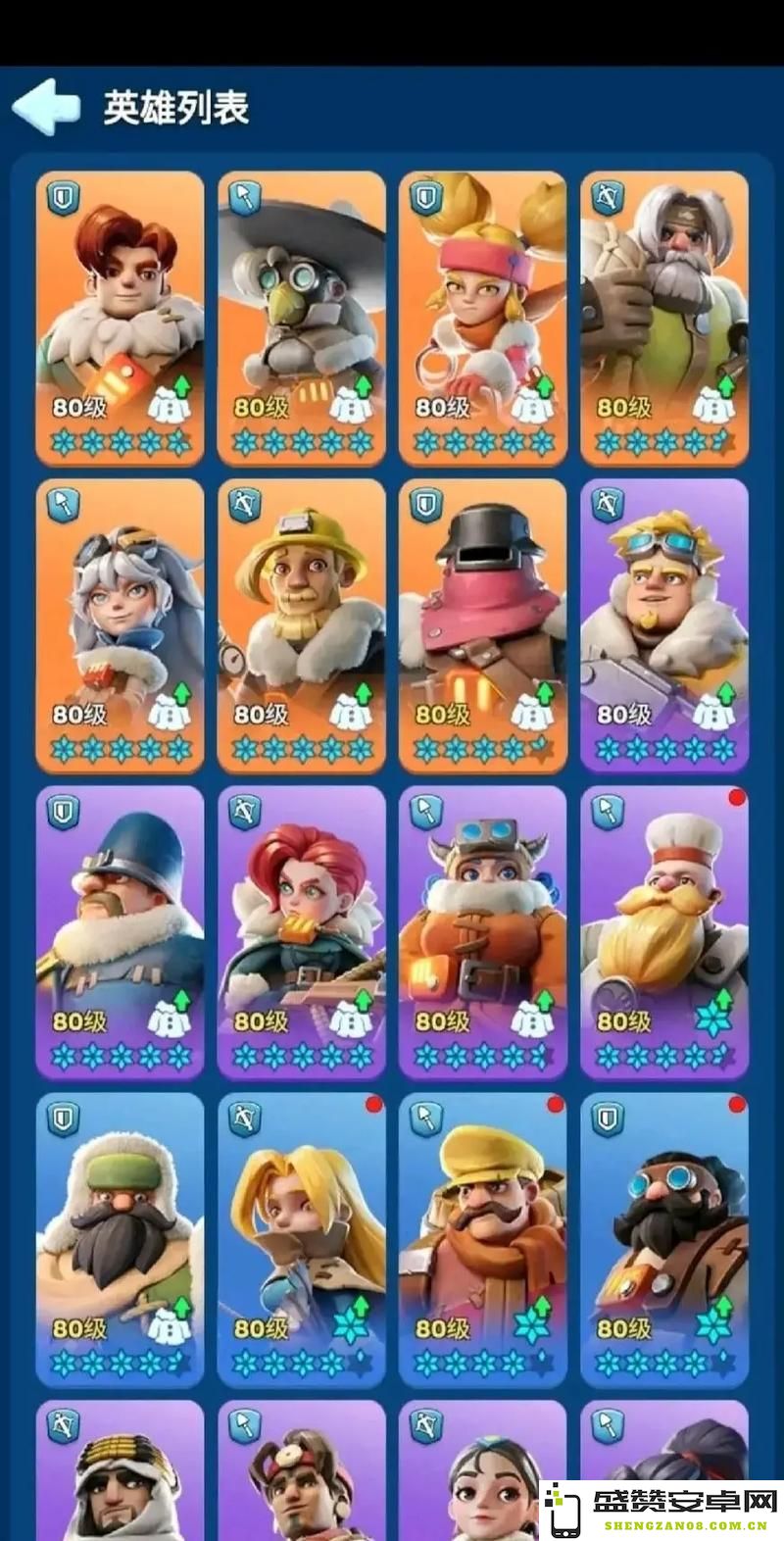Open the yellow miner helmet hero card
The height and width of the screenshot is (1541, 784).
pyautogui.click(x=301, y=624)
